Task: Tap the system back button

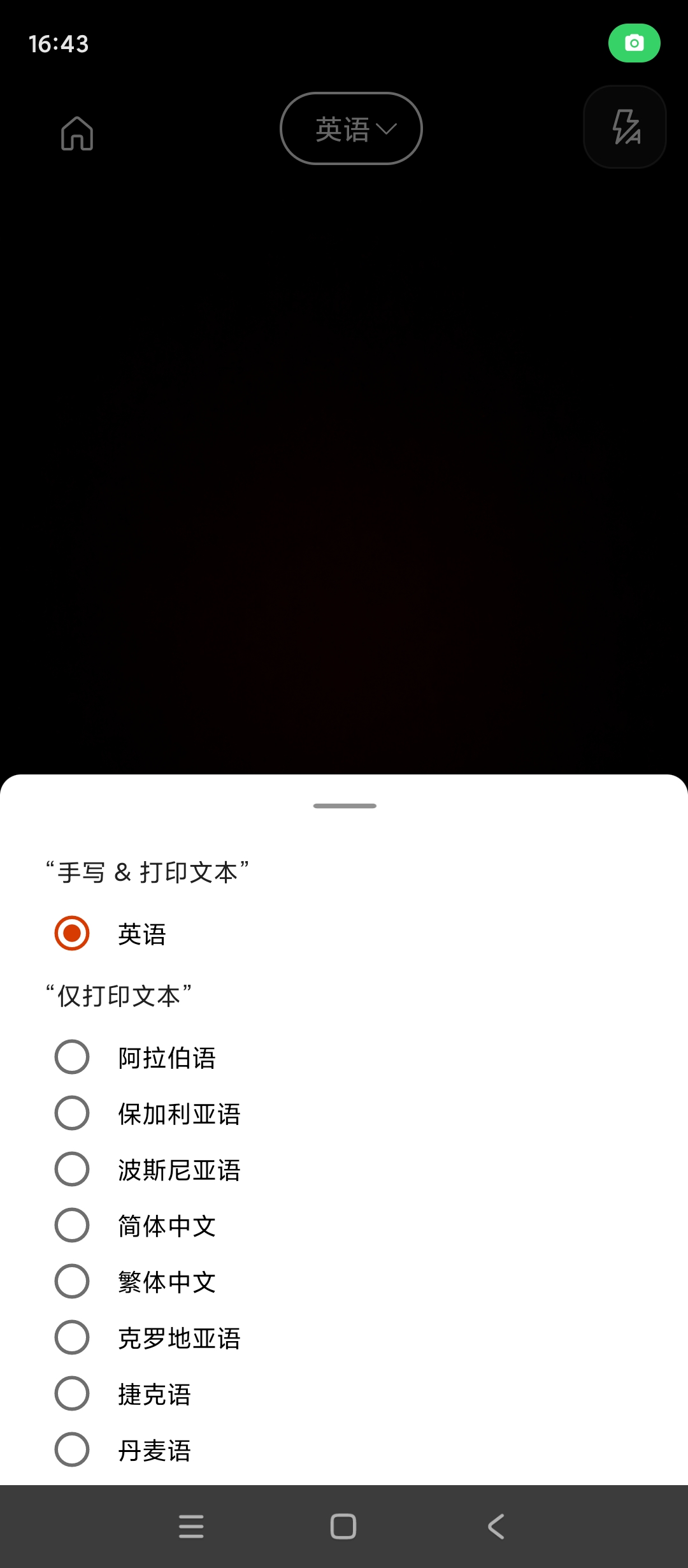Action: click(496, 1527)
